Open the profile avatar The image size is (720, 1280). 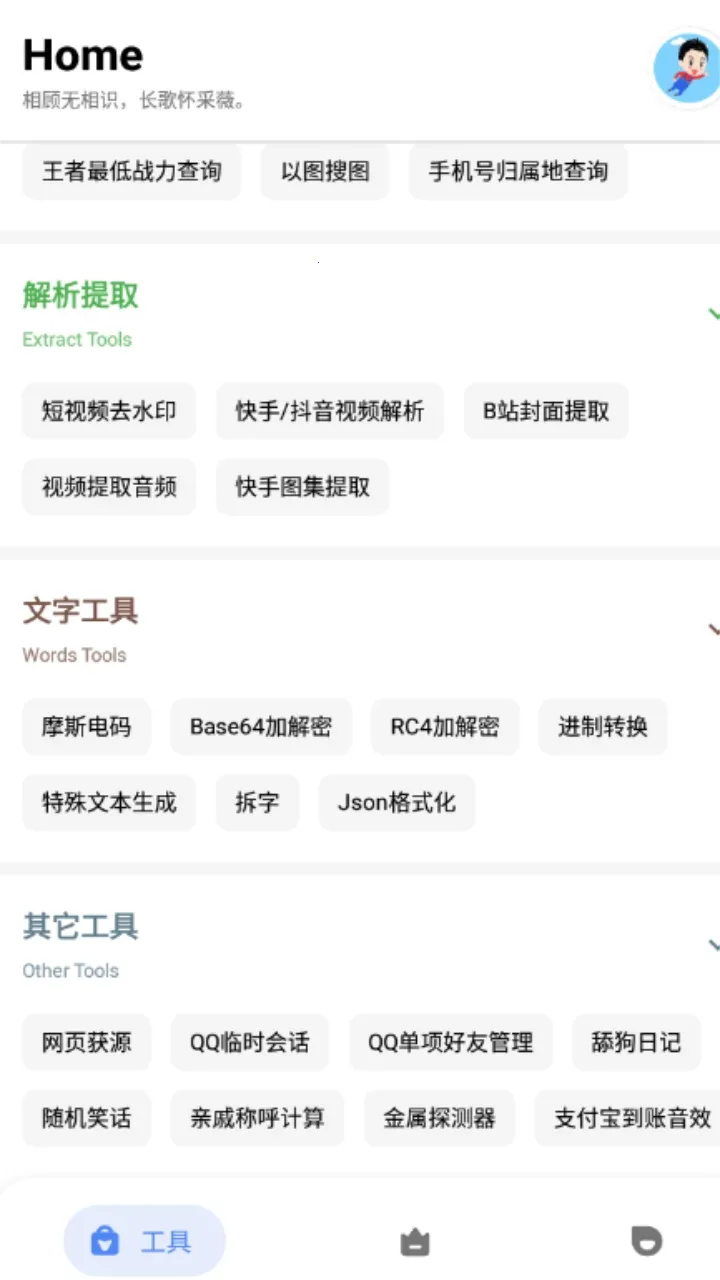point(686,68)
